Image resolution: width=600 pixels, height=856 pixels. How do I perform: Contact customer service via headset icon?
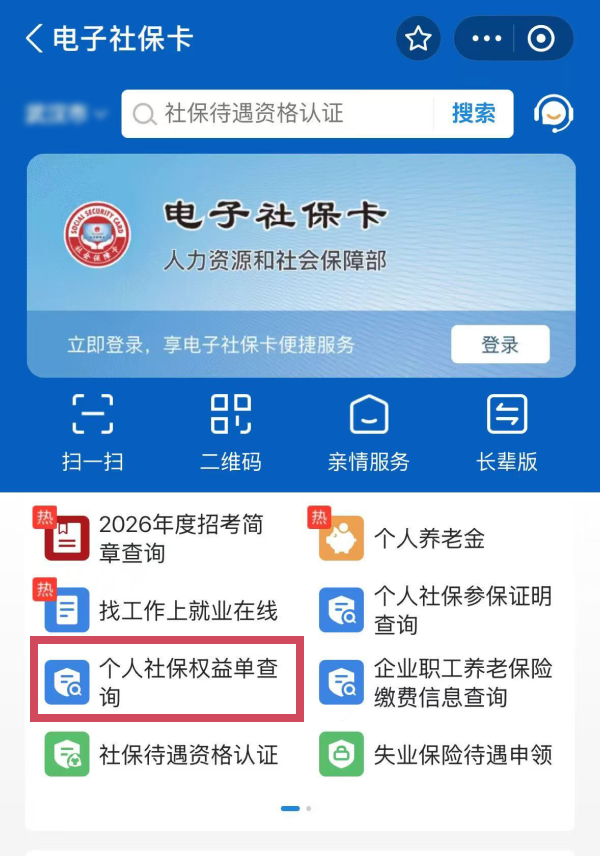point(553,114)
